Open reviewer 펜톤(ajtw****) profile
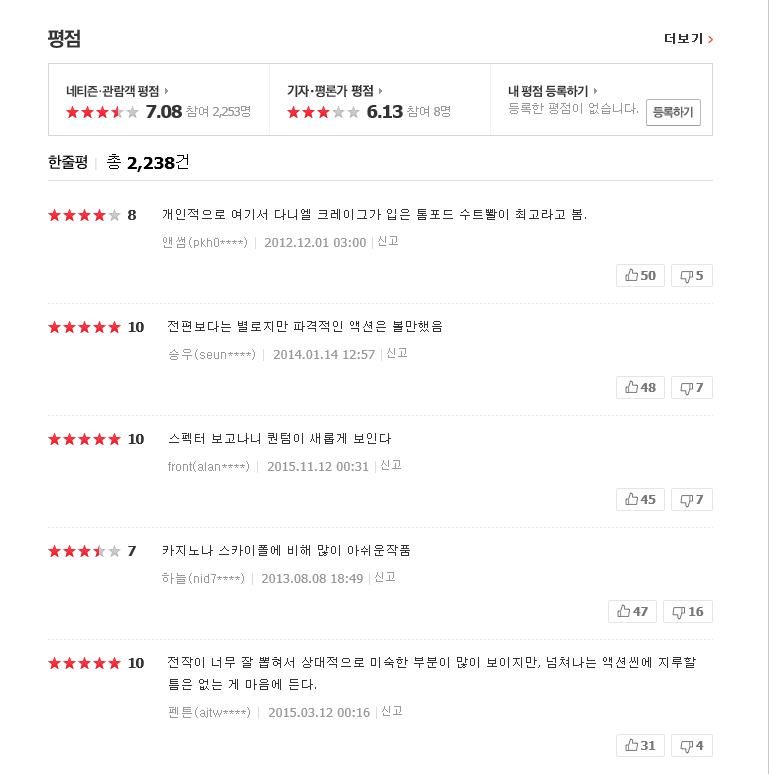 pyautogui.click(x=209, y=713)
